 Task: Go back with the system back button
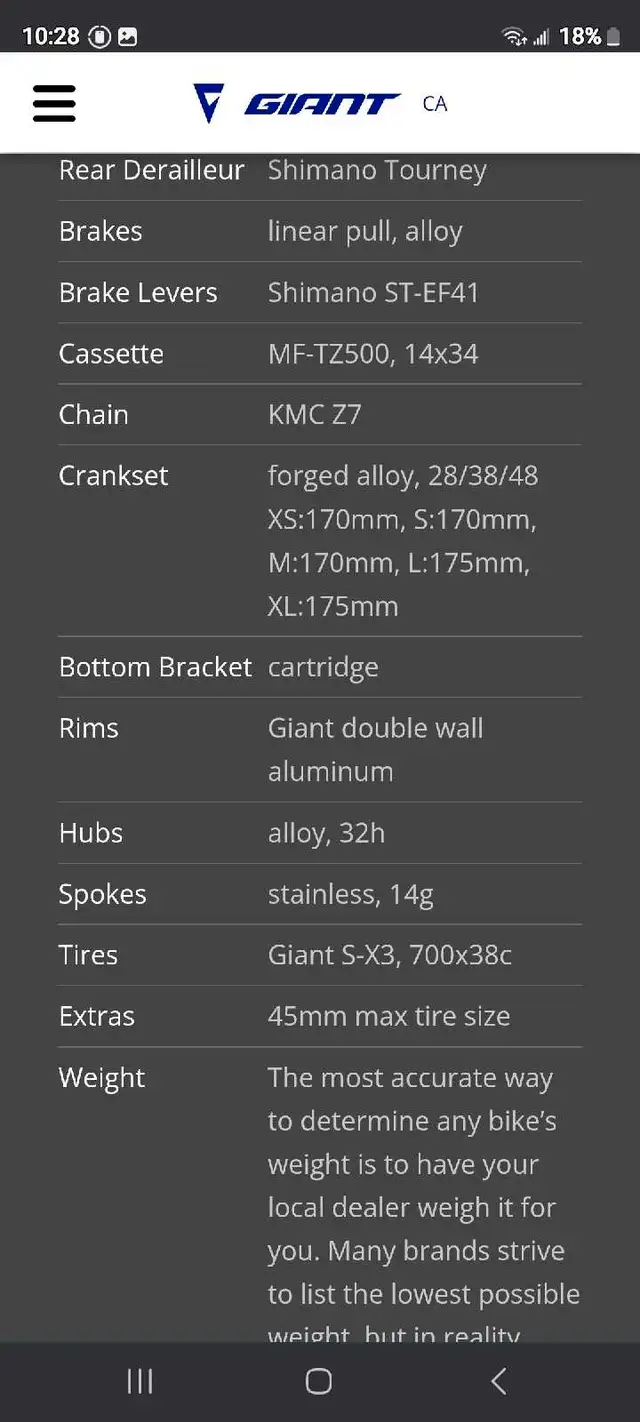point(499,1381)
